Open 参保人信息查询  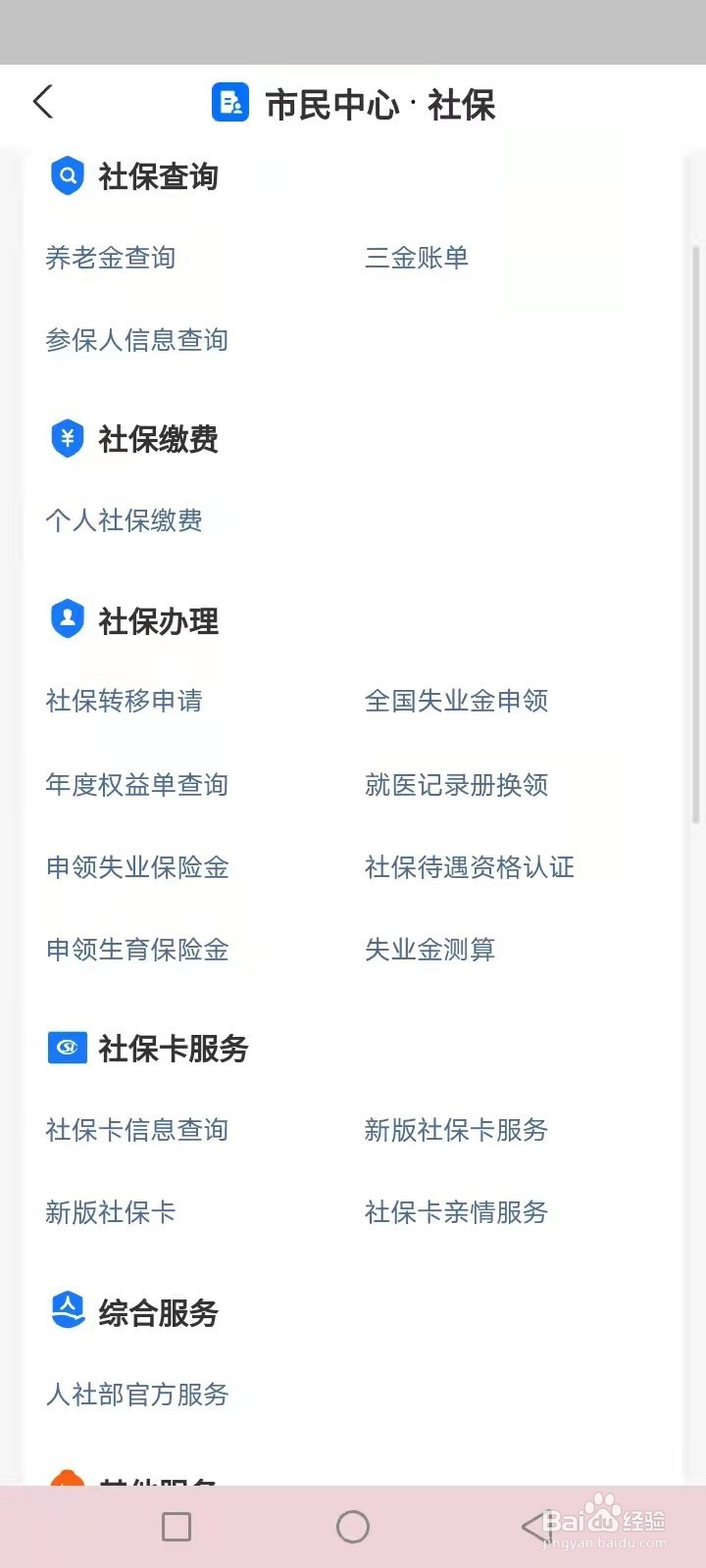click(x=137, y=340)
